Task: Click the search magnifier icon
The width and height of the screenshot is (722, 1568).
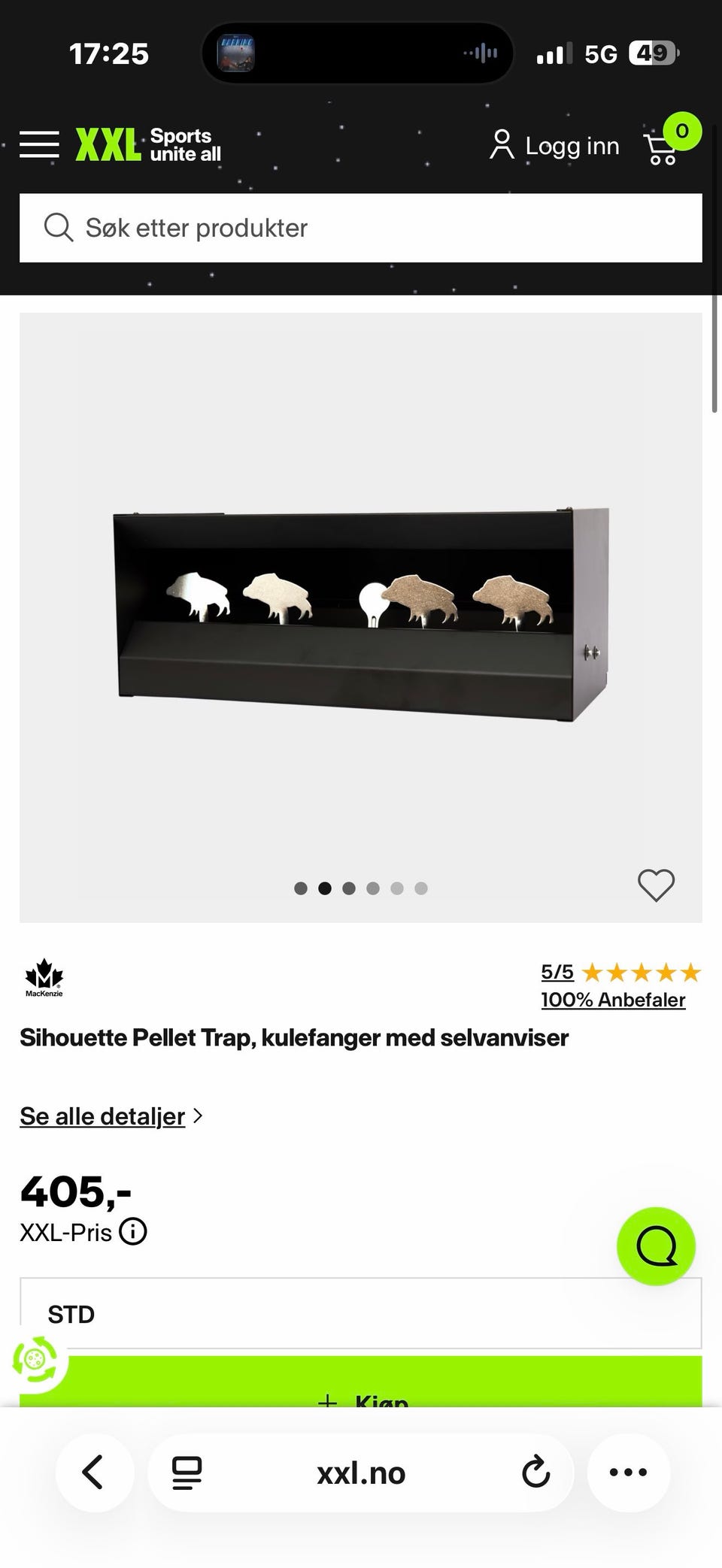Action: pyautogui.click(x=59, y=227)
